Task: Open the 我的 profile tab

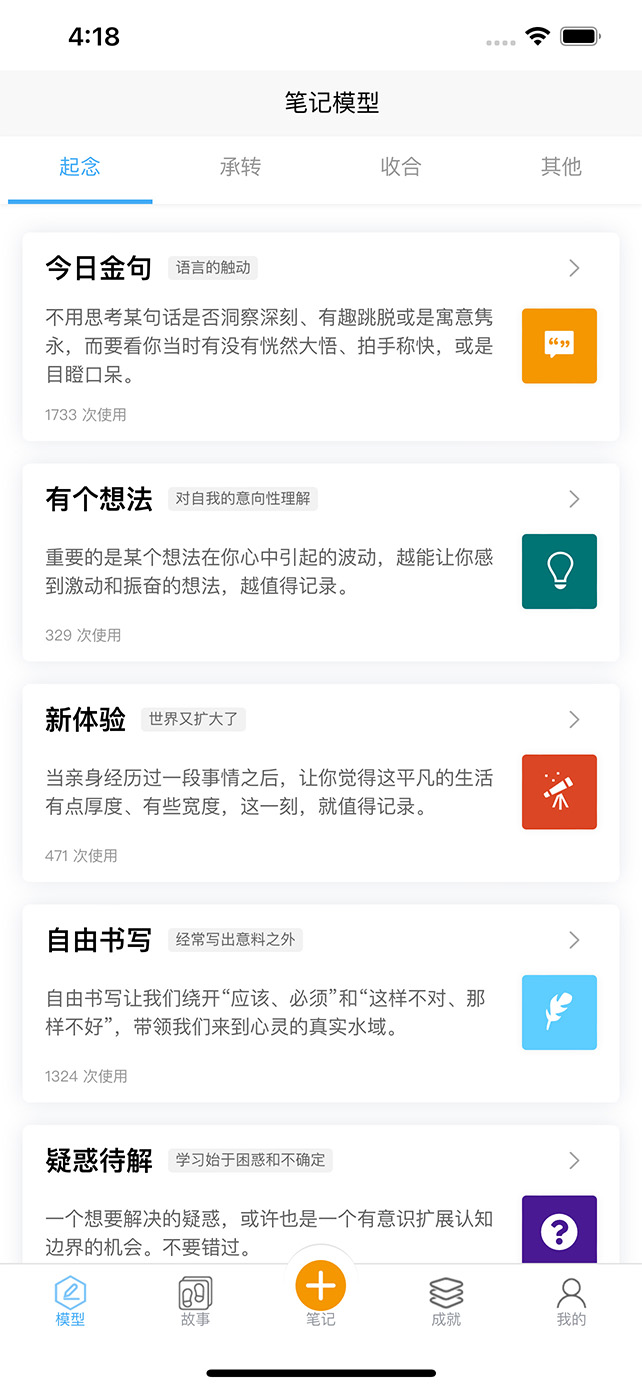Action: pyautogui.click(x=571, y=1301)
